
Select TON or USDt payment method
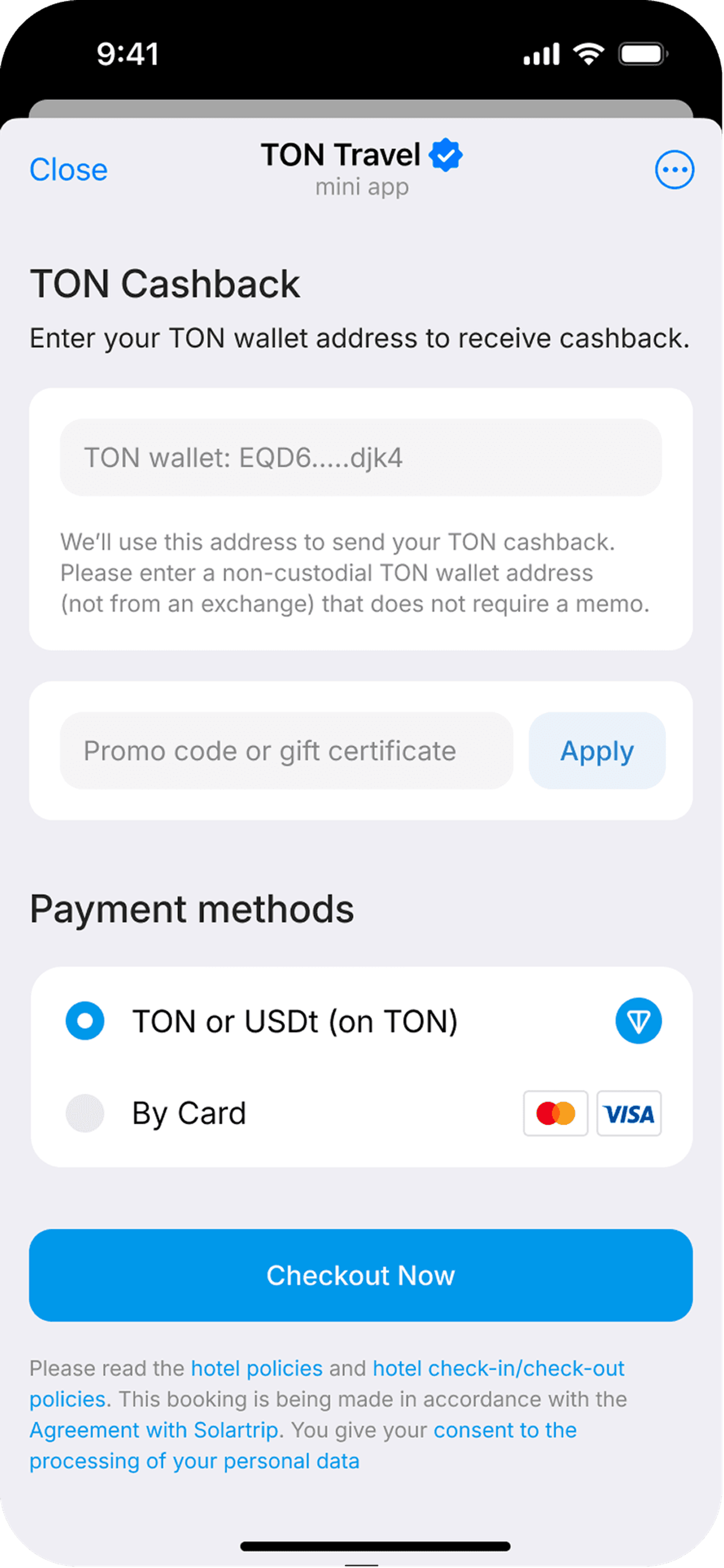coord(85,1021)
